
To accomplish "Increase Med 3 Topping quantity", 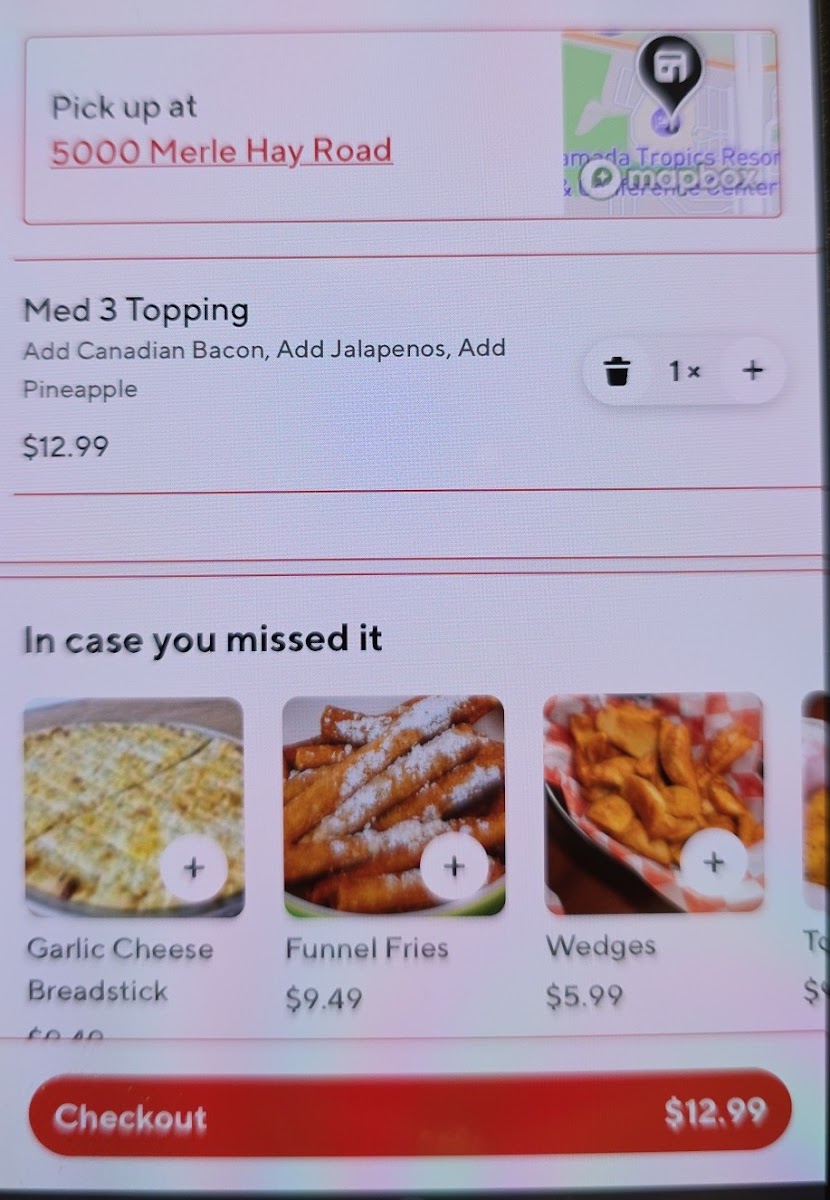I will point(752,371).
